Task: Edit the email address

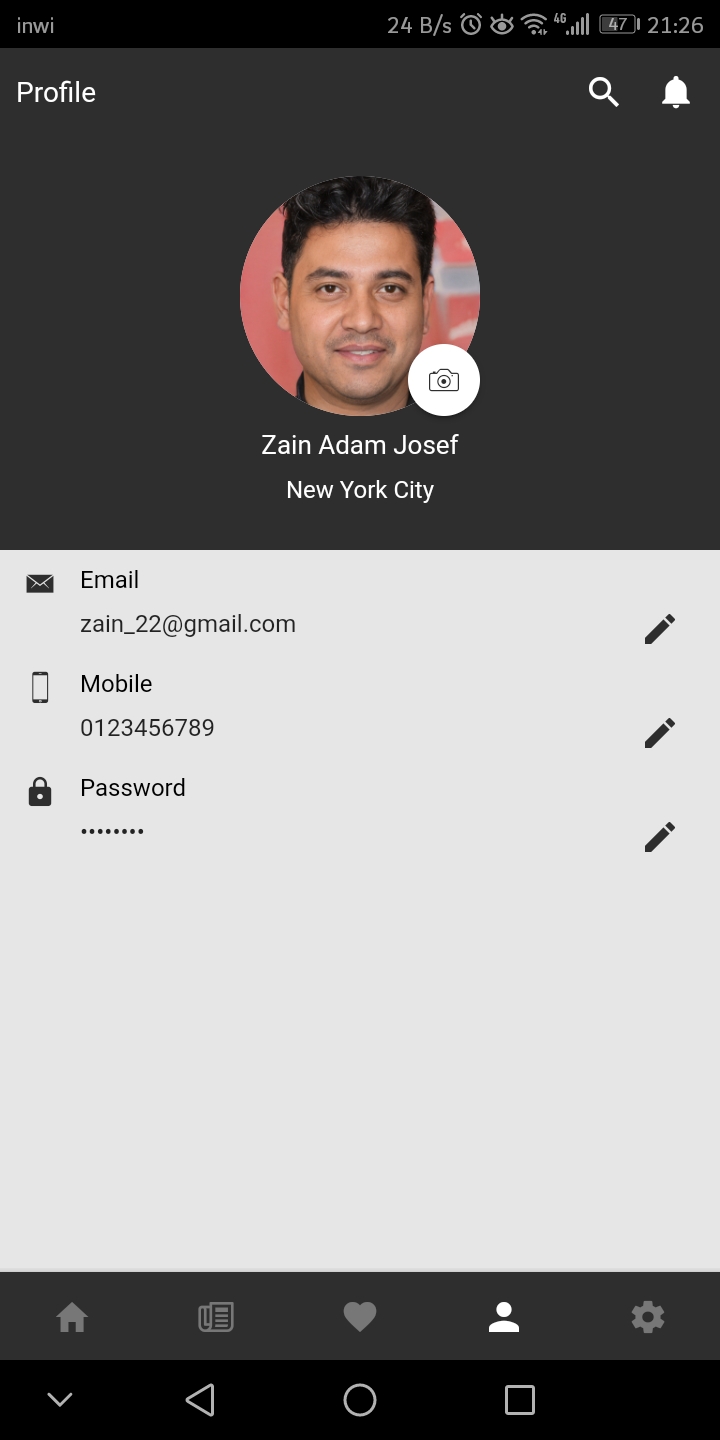Action: tap(659, 629)
